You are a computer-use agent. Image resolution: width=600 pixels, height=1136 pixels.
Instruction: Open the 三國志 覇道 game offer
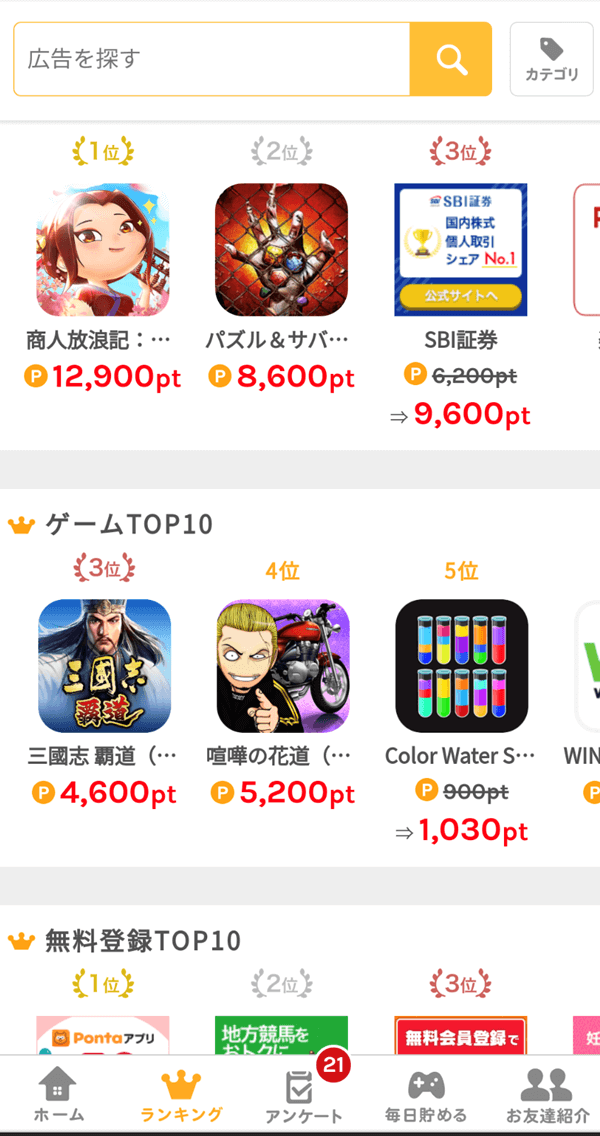(103, 666)
